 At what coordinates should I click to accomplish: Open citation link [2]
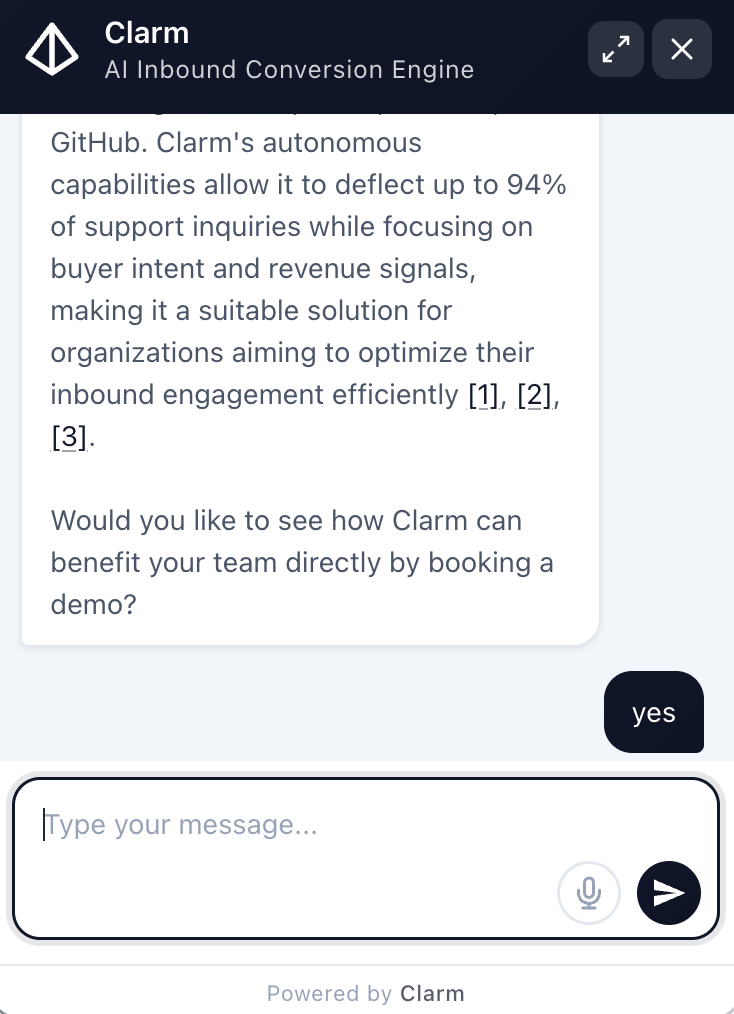click(x=534, y=394)
